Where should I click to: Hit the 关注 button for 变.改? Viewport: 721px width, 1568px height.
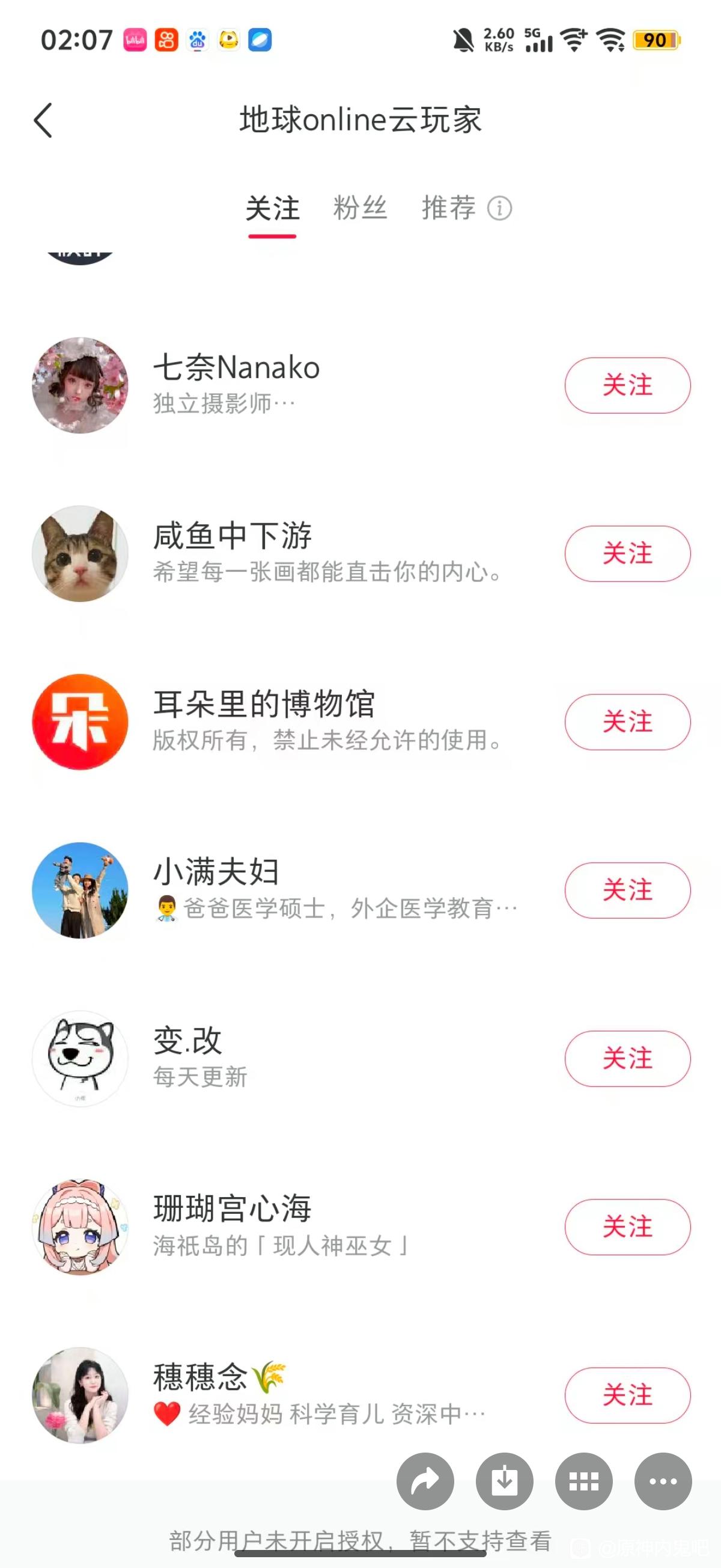[627, 1059]
